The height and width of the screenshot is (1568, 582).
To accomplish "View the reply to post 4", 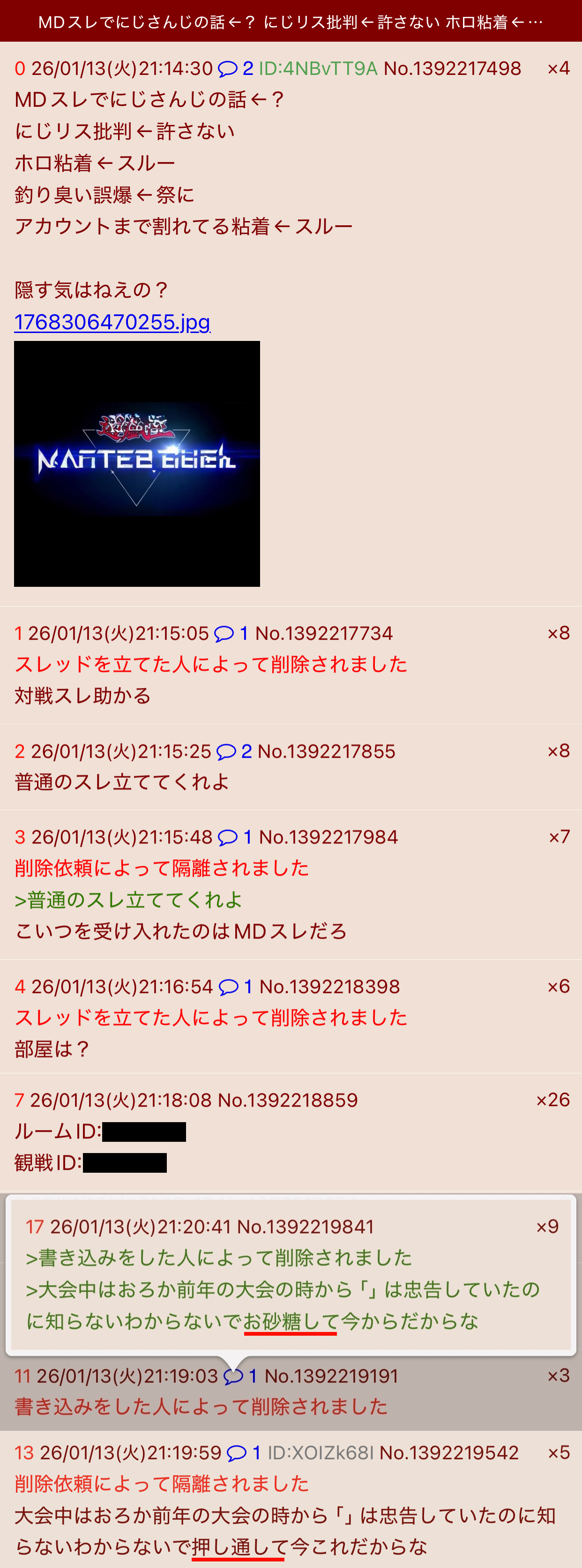I will (x=236, y=986).
